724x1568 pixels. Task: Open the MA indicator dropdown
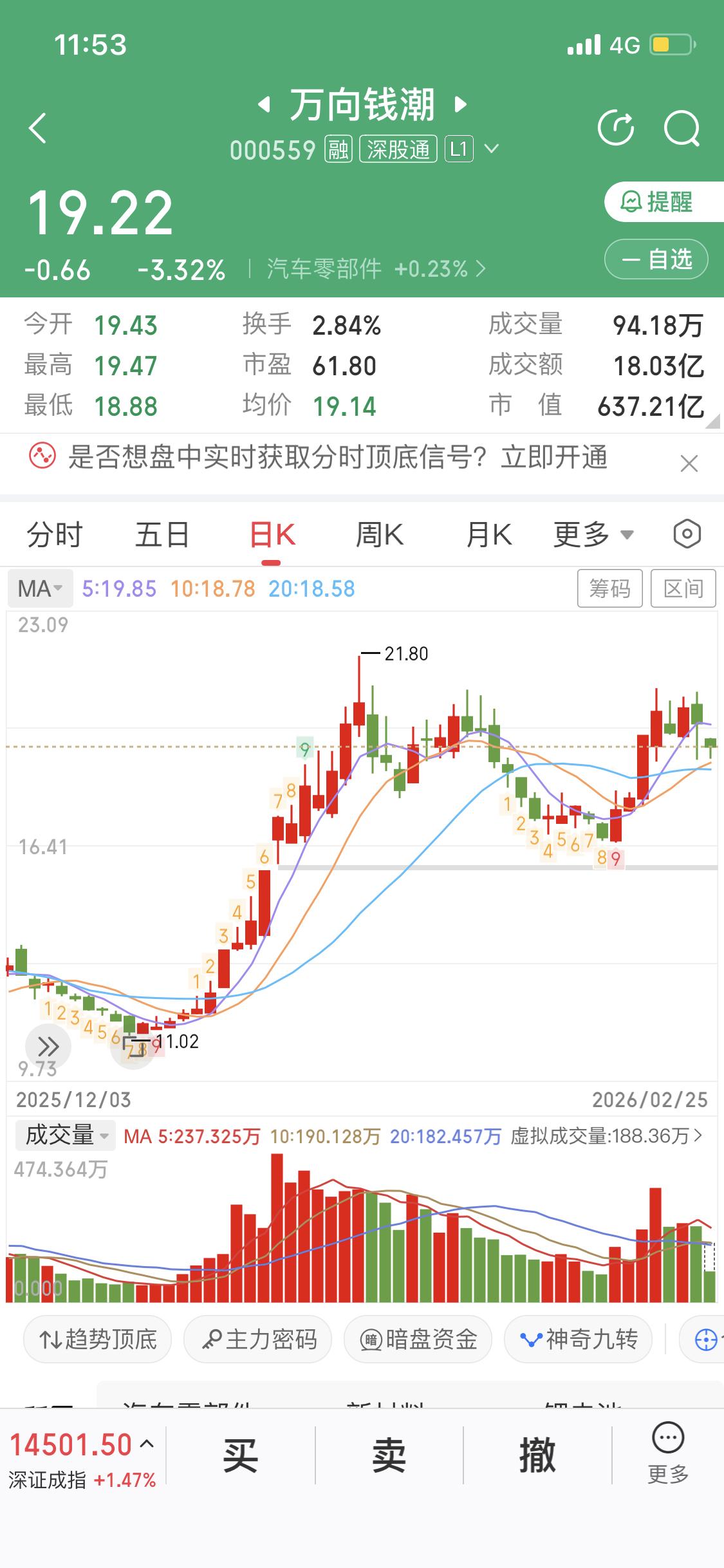40,588
